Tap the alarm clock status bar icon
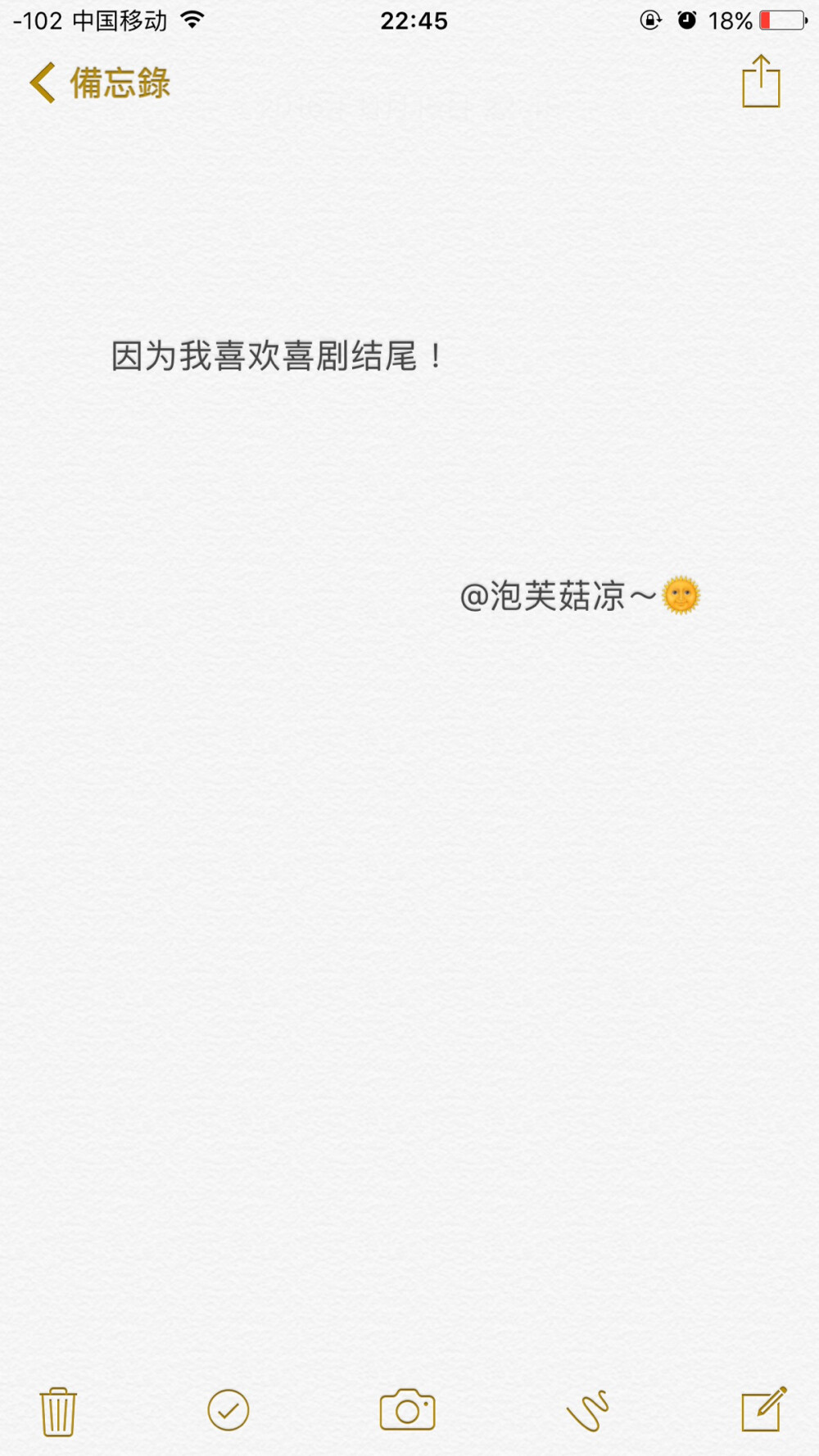 pos(686,20)
